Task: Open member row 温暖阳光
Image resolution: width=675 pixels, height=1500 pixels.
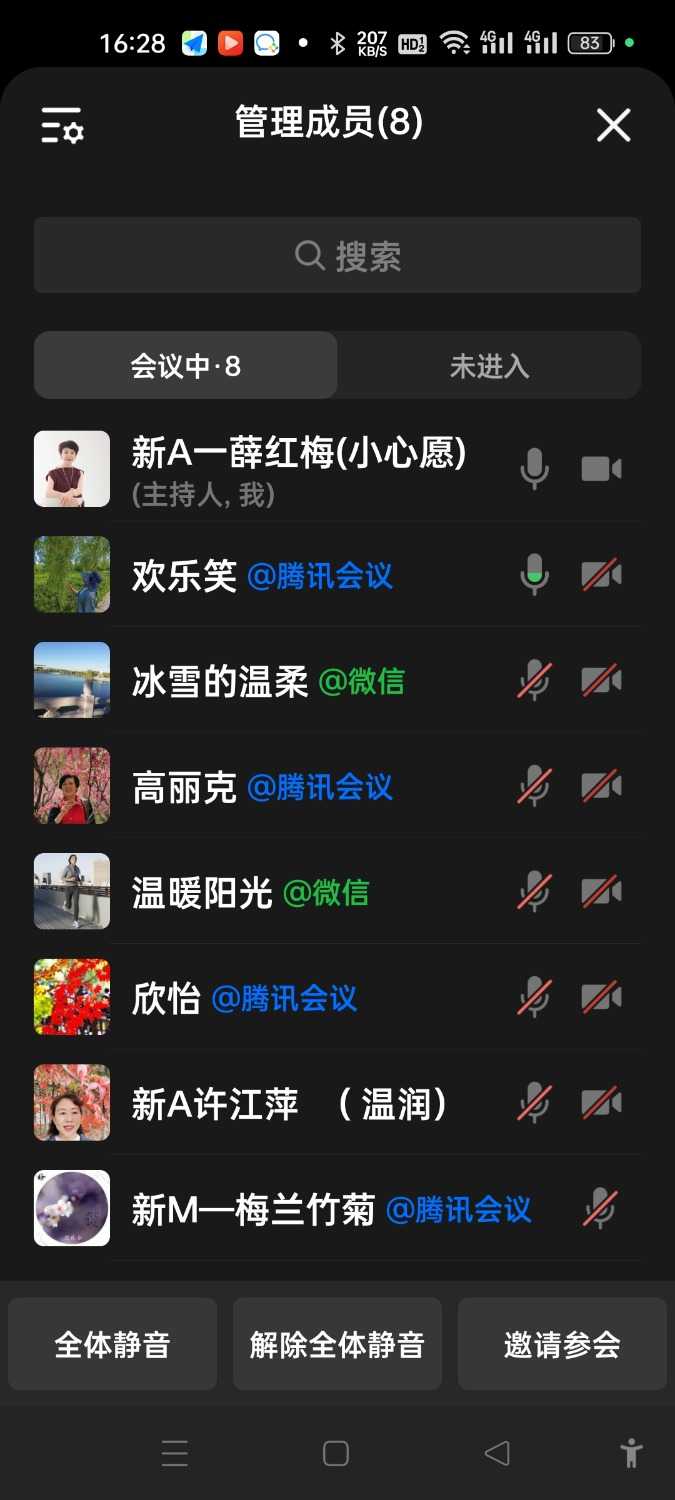Action: click(250, 892)
